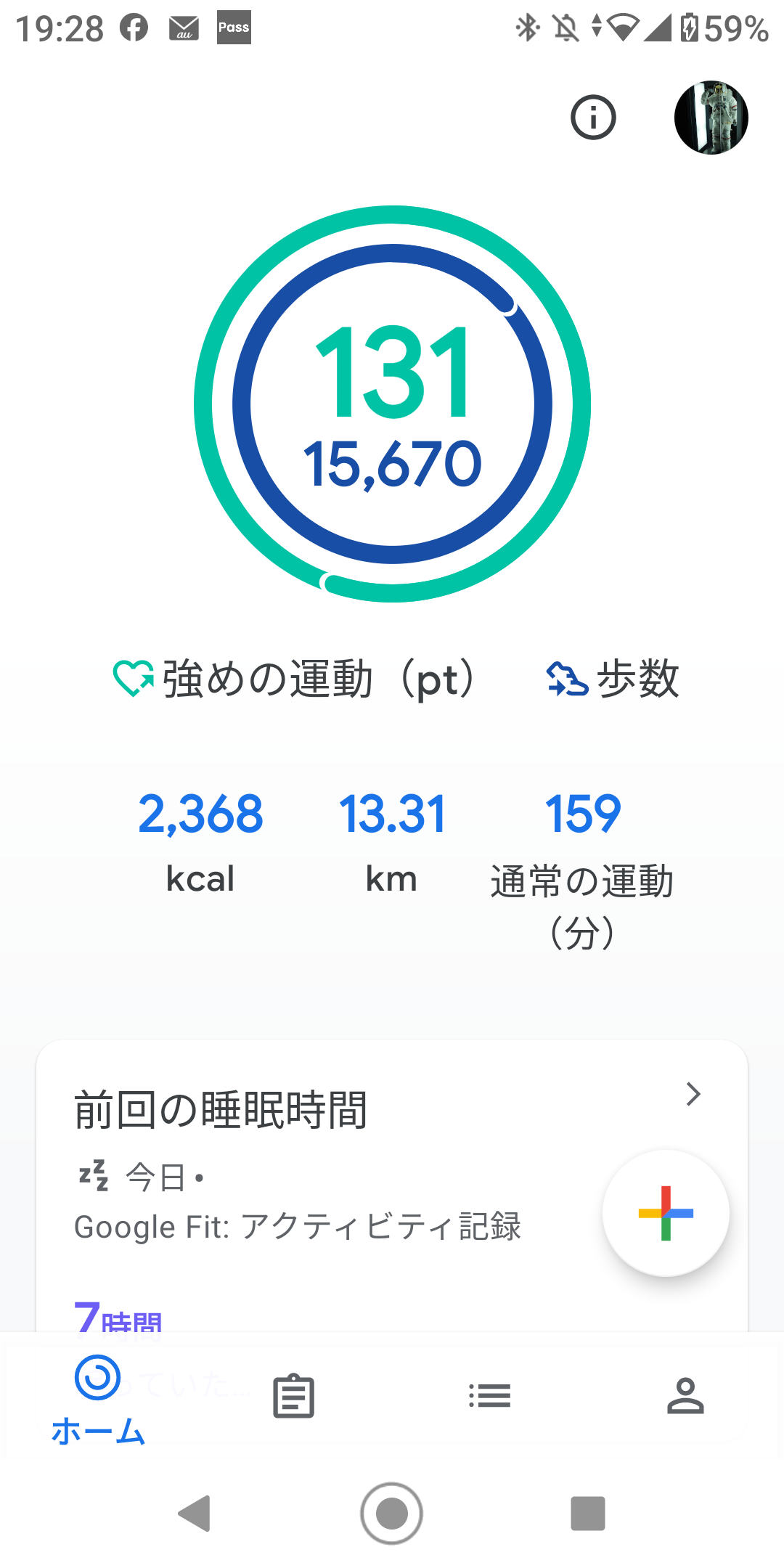Switch to the journal clipboard tab
784x1568 pixels.
(x=294, y=1396)
